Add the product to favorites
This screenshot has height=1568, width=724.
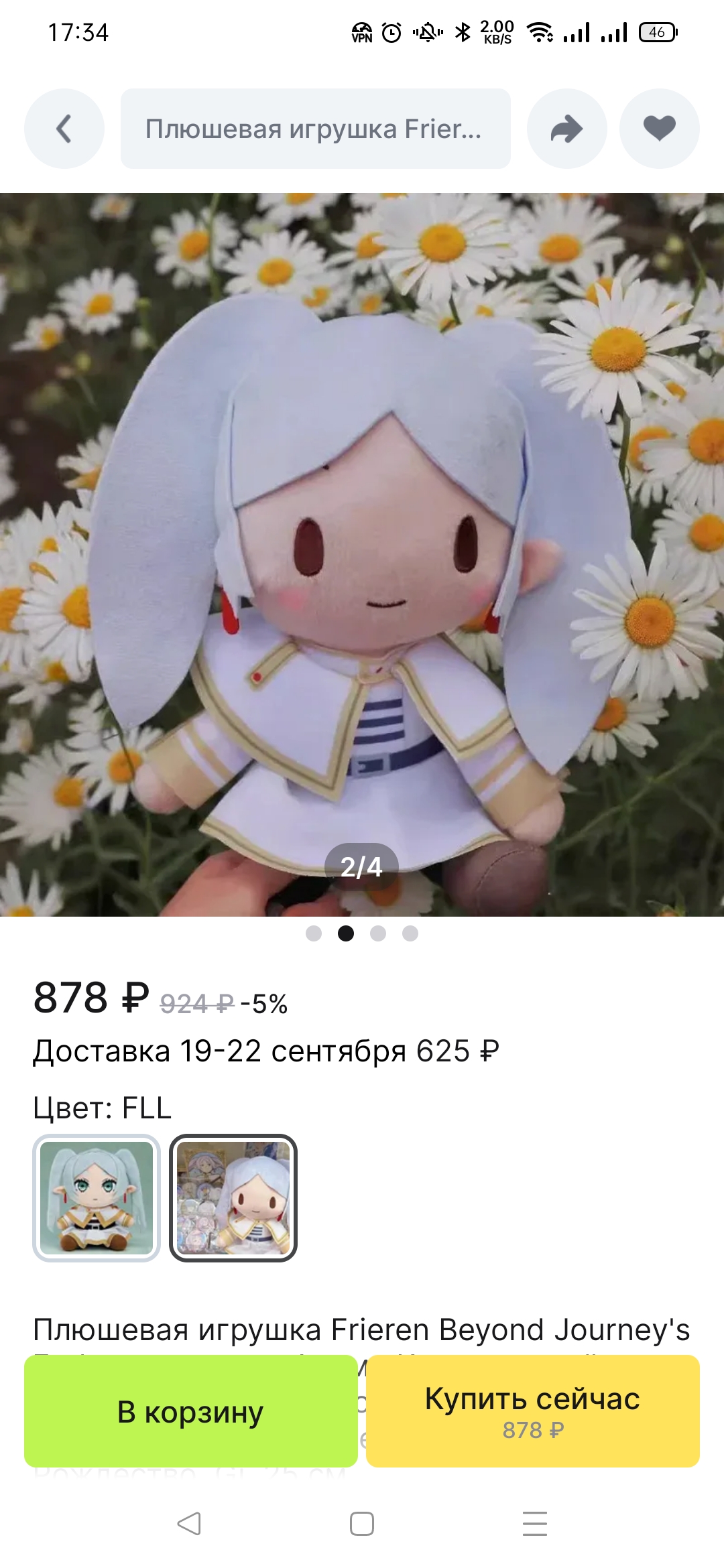coord(660,129)
